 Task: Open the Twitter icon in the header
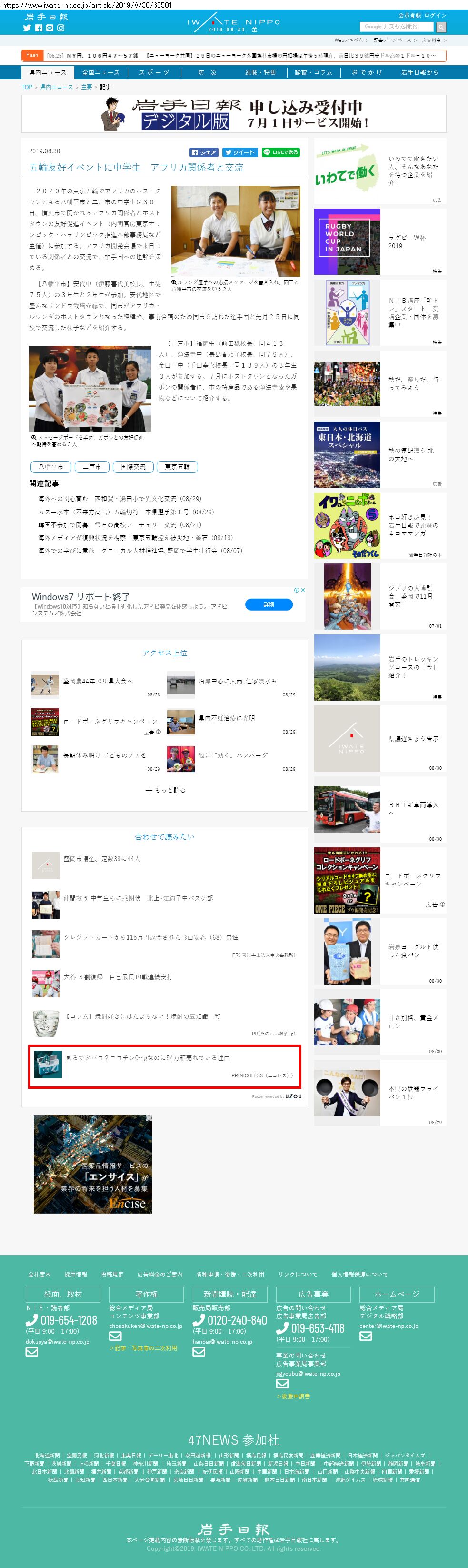[27, 28]
